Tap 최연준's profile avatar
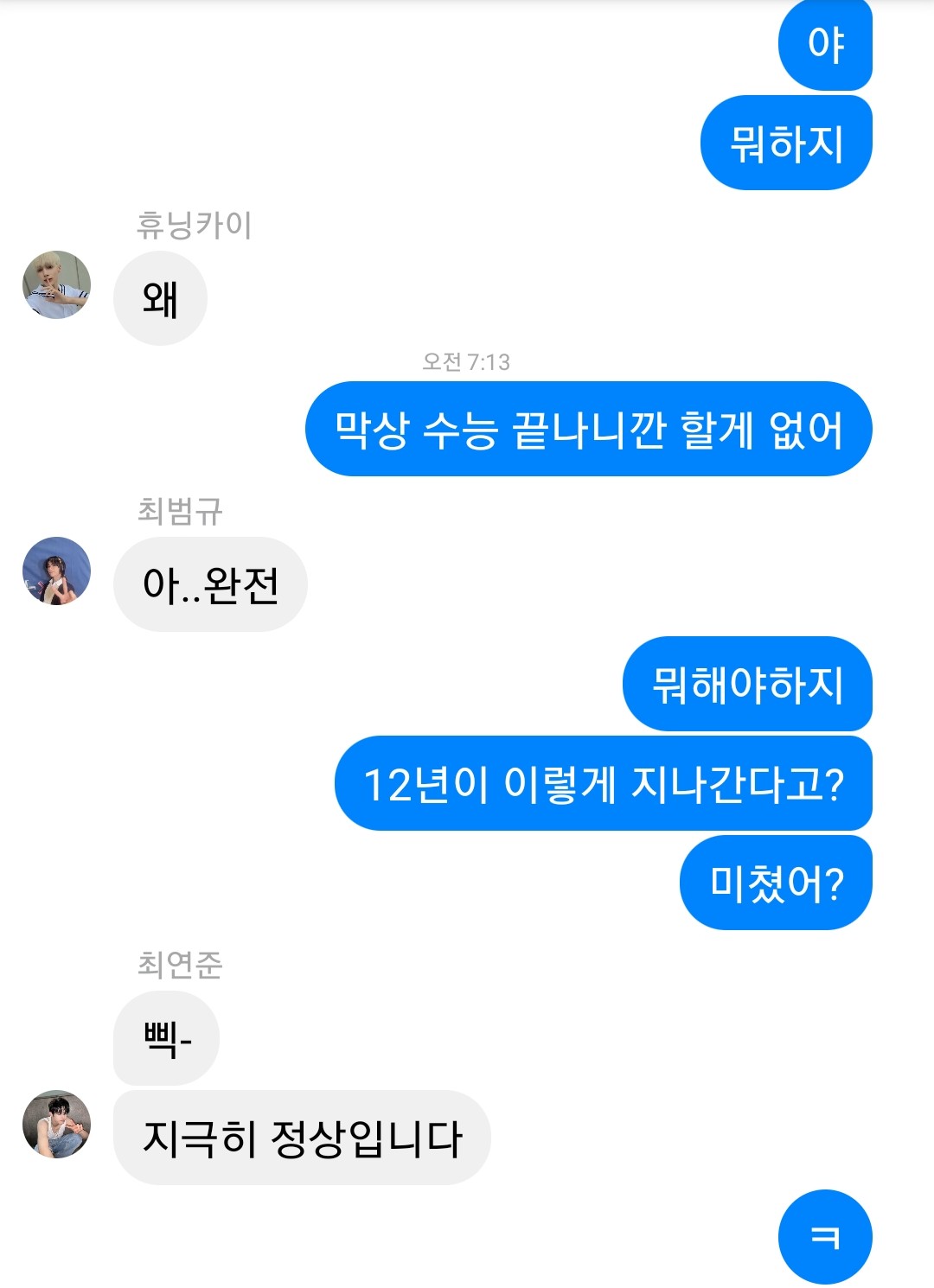Viewport: 934px width, 1288px height. coord(56,1124)
